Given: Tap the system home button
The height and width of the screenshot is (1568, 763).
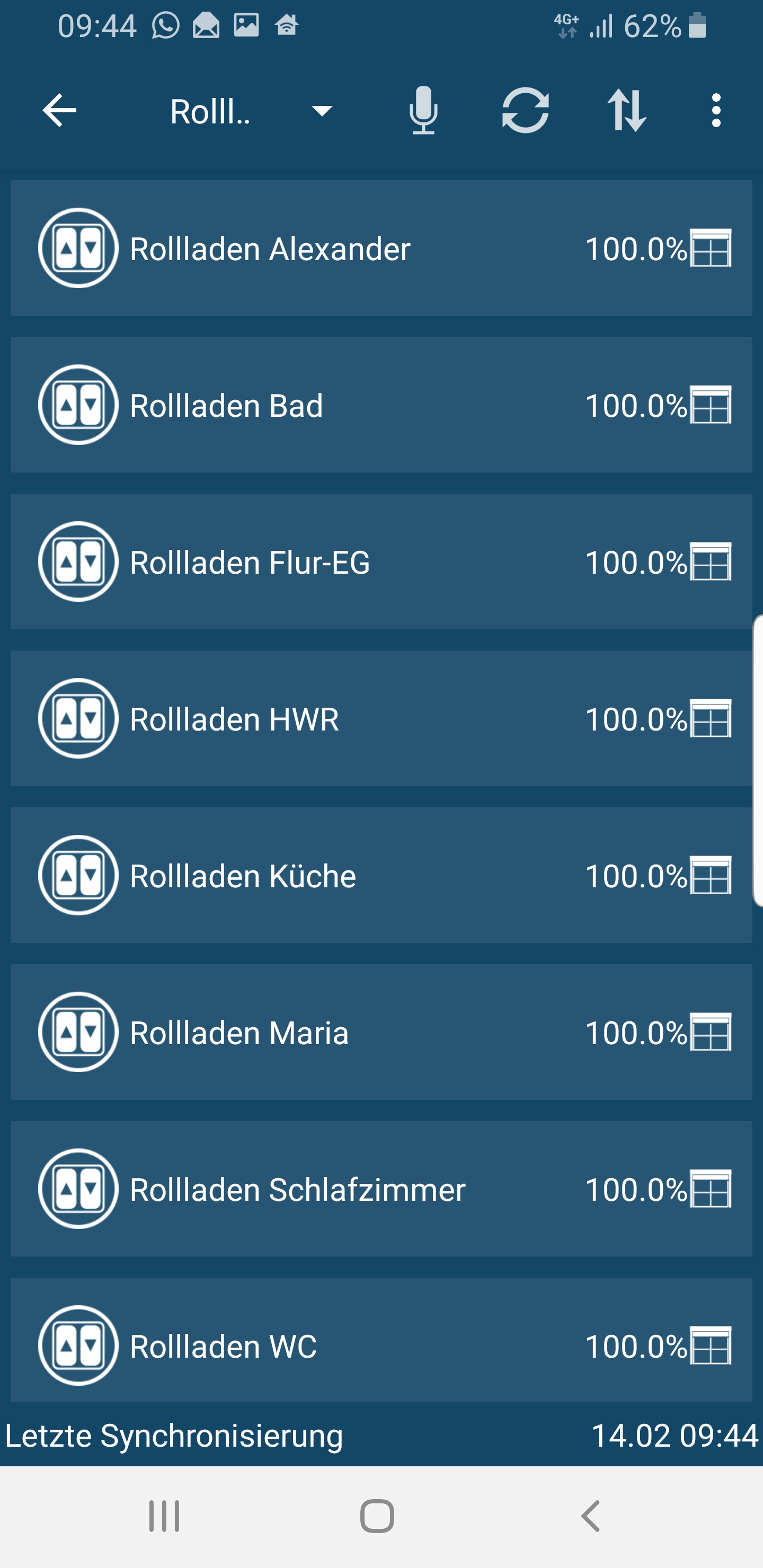Looking at the screenshot, I should pos(377,1516).
